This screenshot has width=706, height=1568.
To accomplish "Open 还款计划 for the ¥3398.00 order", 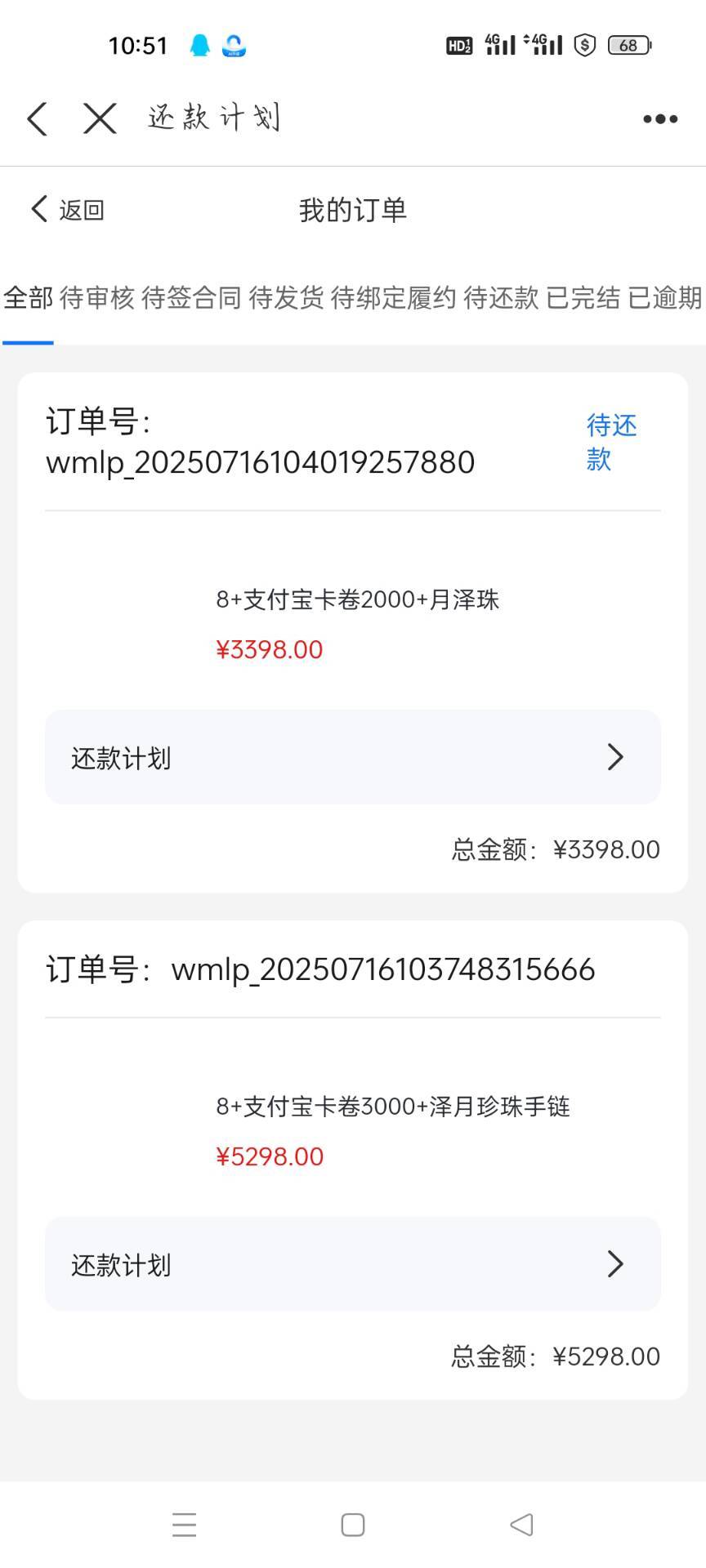I will tap(353, 757).
